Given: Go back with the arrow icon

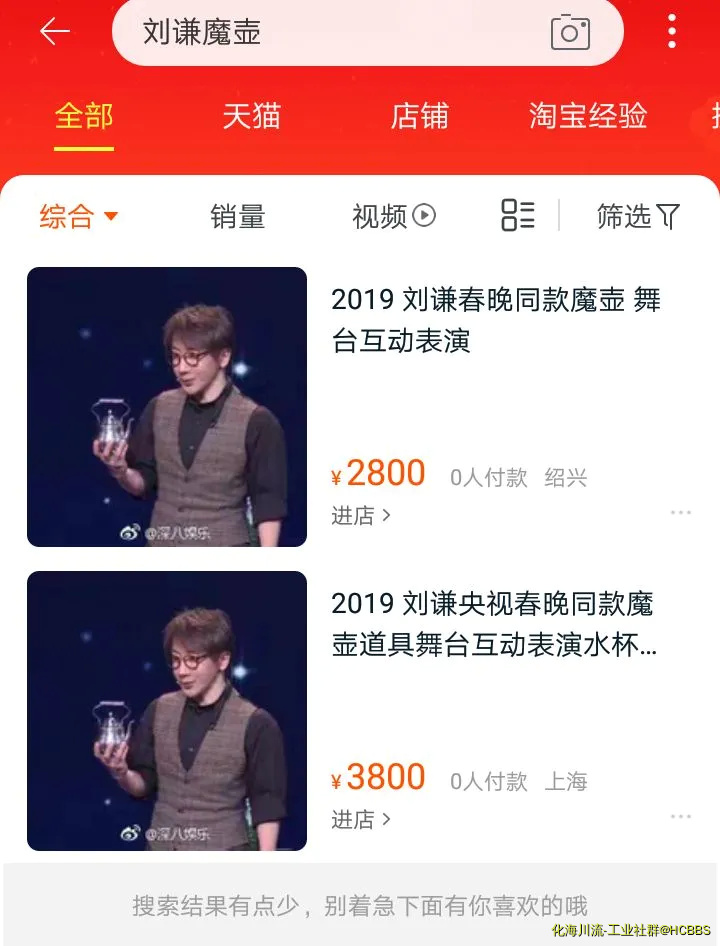Looking at the screenshot, I should (54, 32).
